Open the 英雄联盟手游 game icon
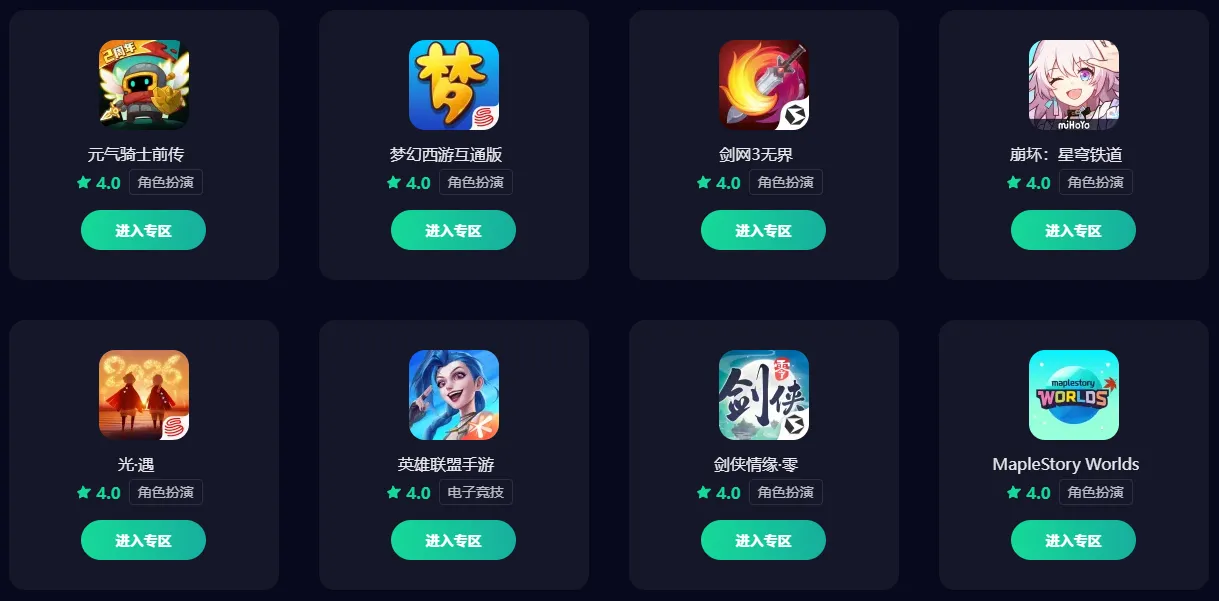 click(454, 395)
